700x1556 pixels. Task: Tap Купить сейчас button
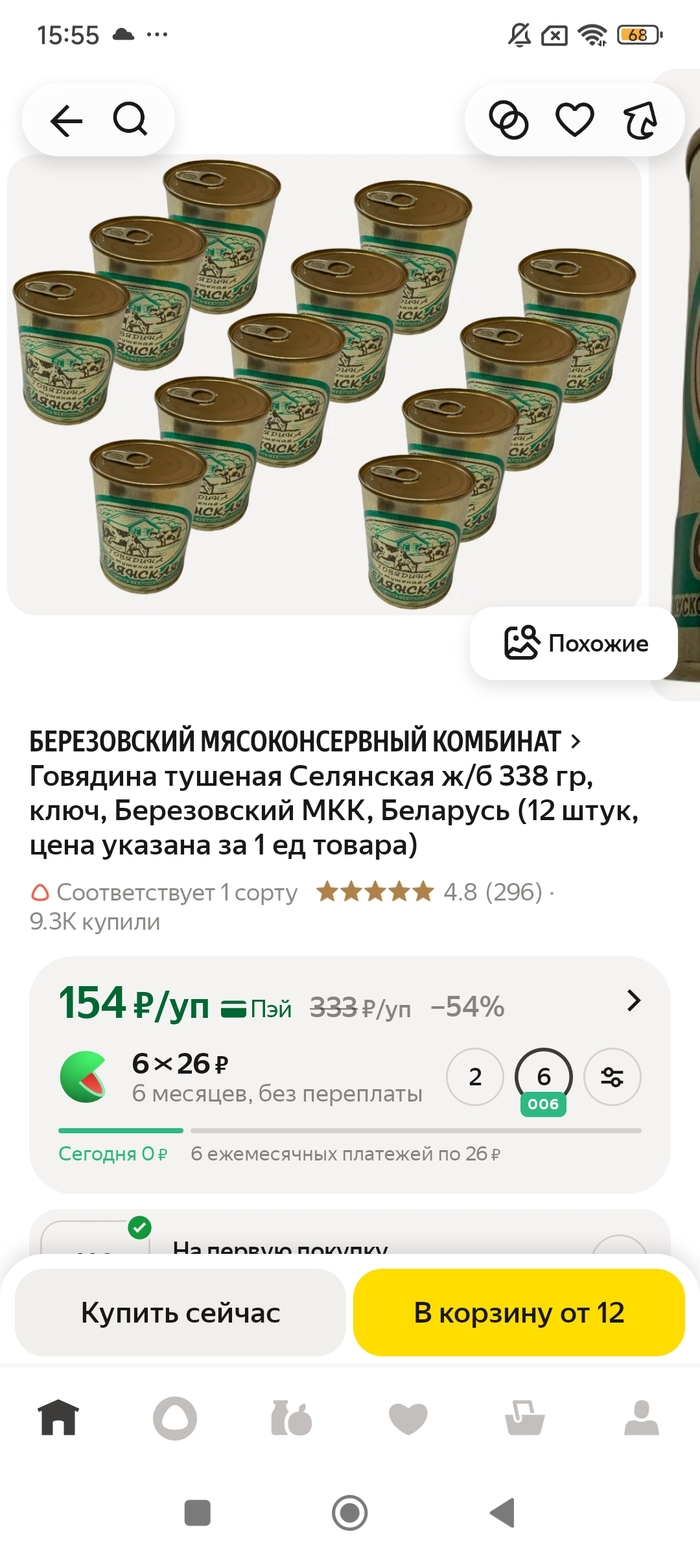point(181,1312)
